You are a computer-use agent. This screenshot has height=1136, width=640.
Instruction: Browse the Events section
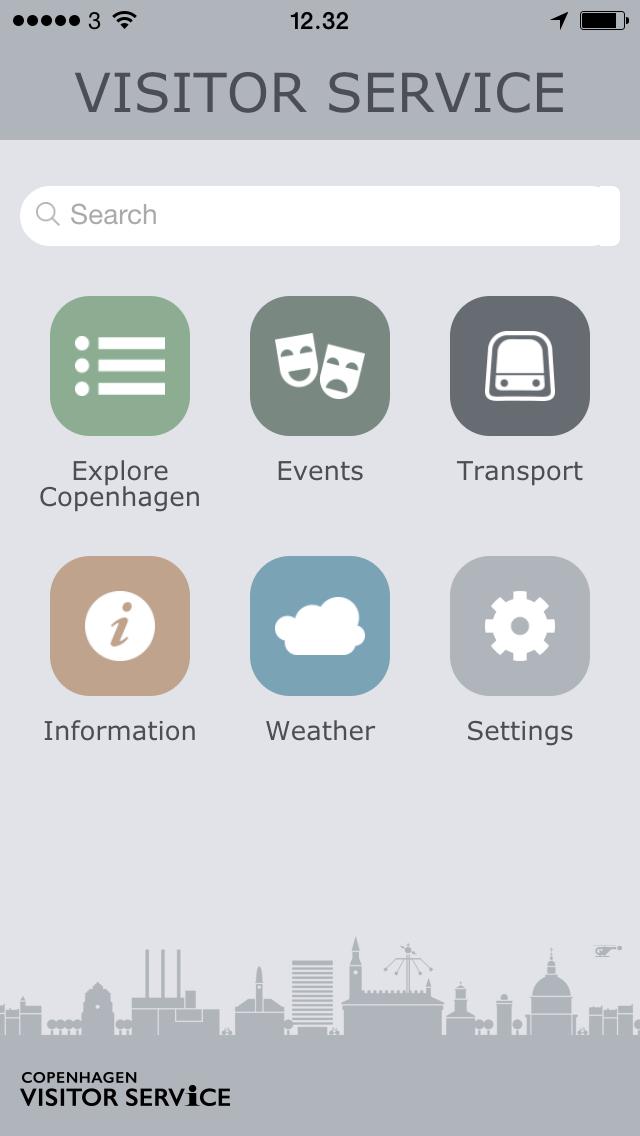320,366
